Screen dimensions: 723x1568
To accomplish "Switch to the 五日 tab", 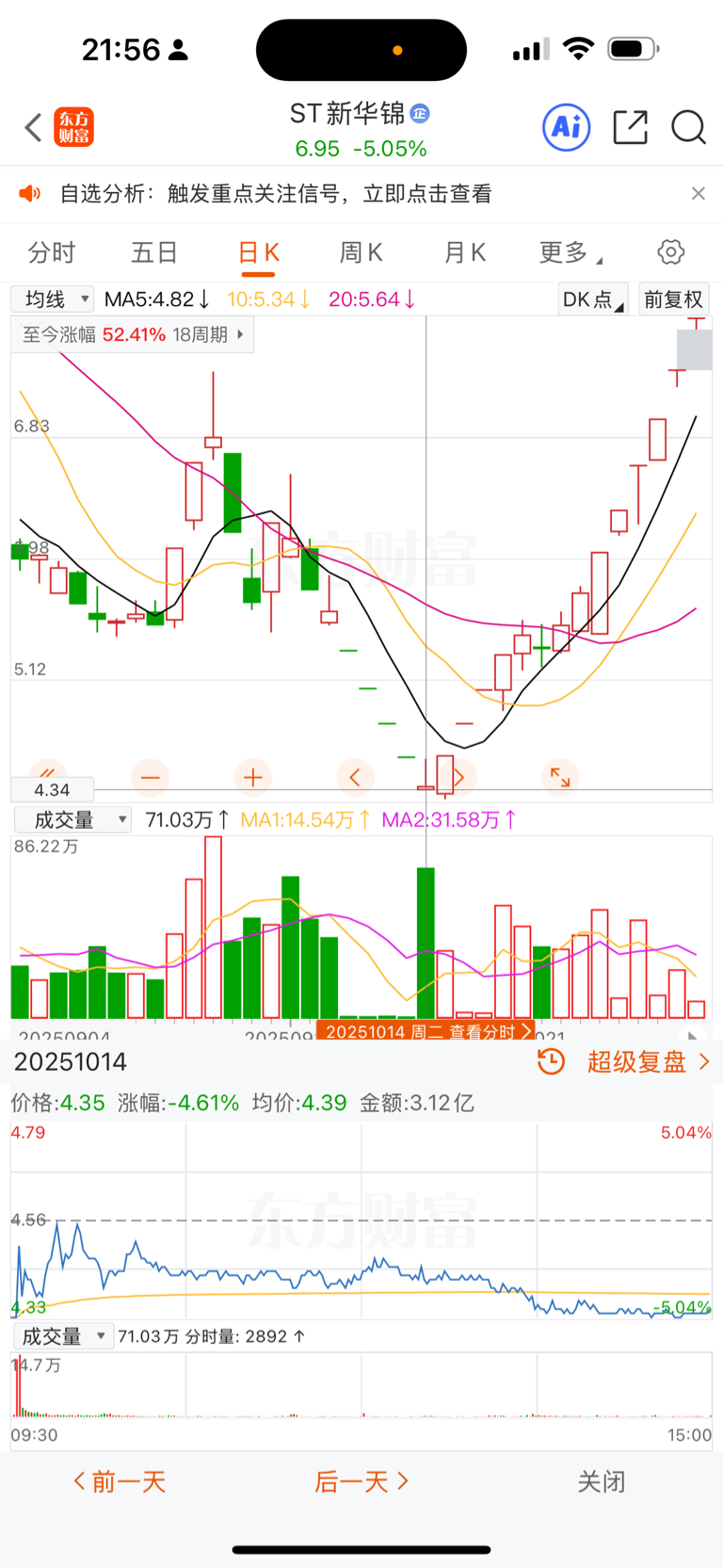I will pyautogui.click(x=154, y=252).
